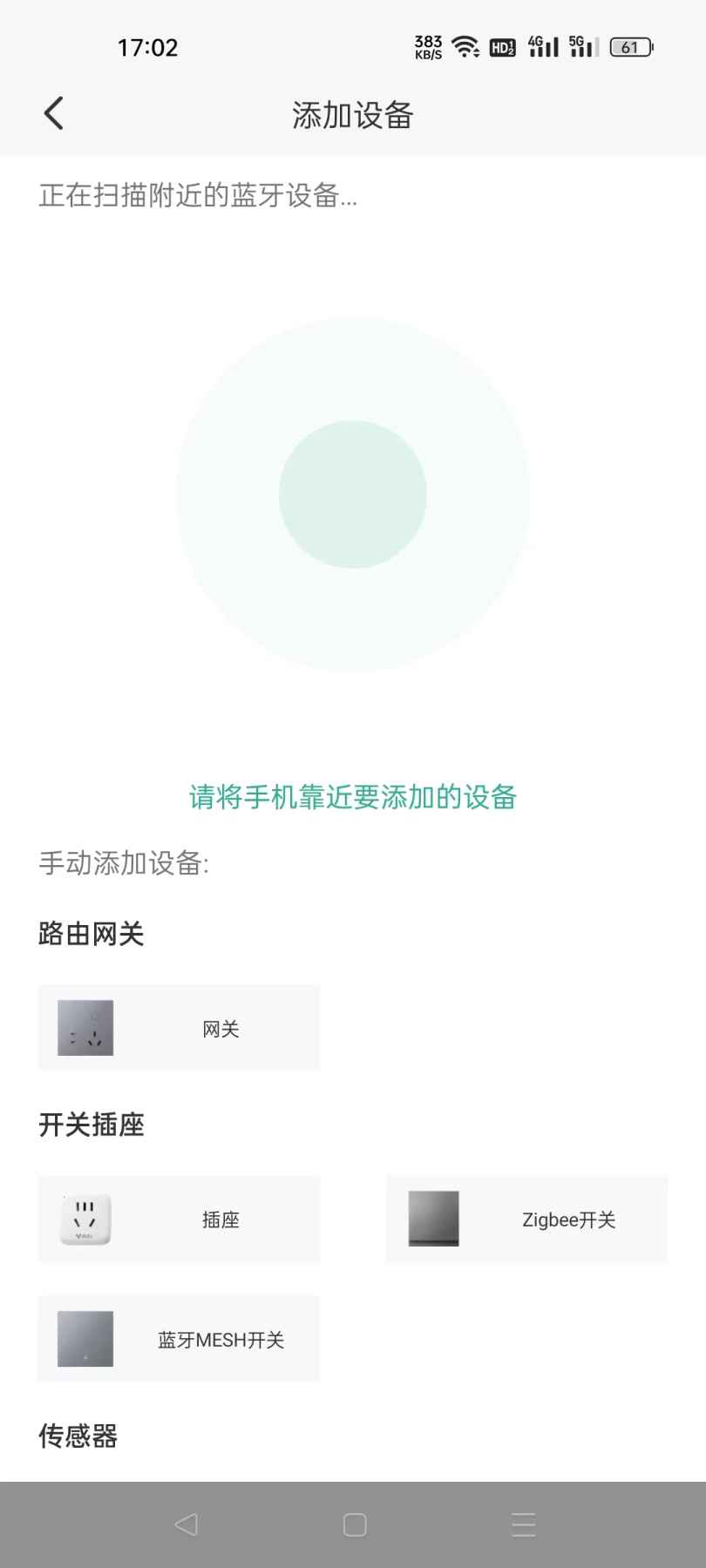The width and height of the screenshot is (706, 1568).
Task: Choose 插座 to add a socket
Action: pyautogui.click(x=179, y=1219)
